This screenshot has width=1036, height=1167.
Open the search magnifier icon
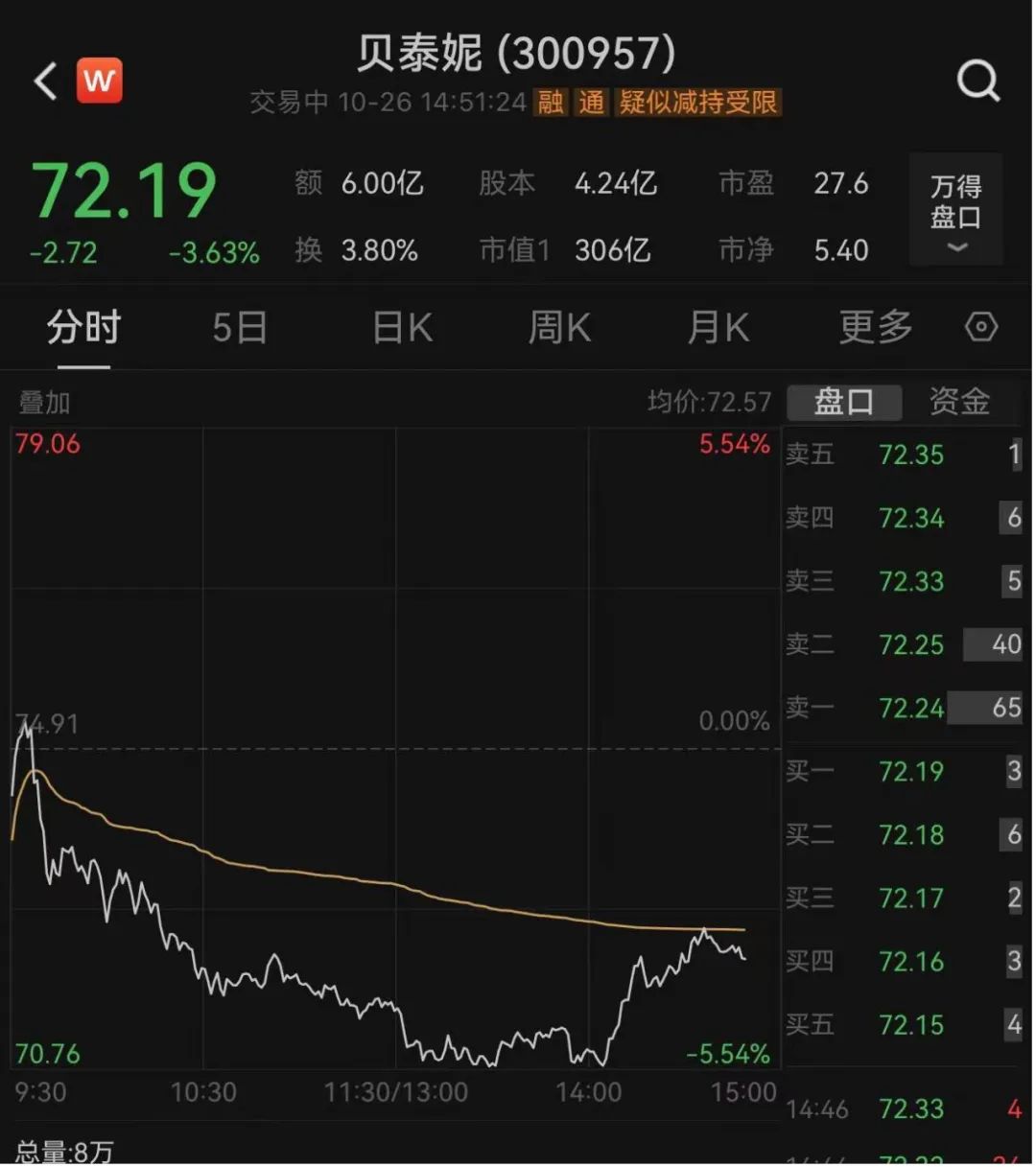978,80
